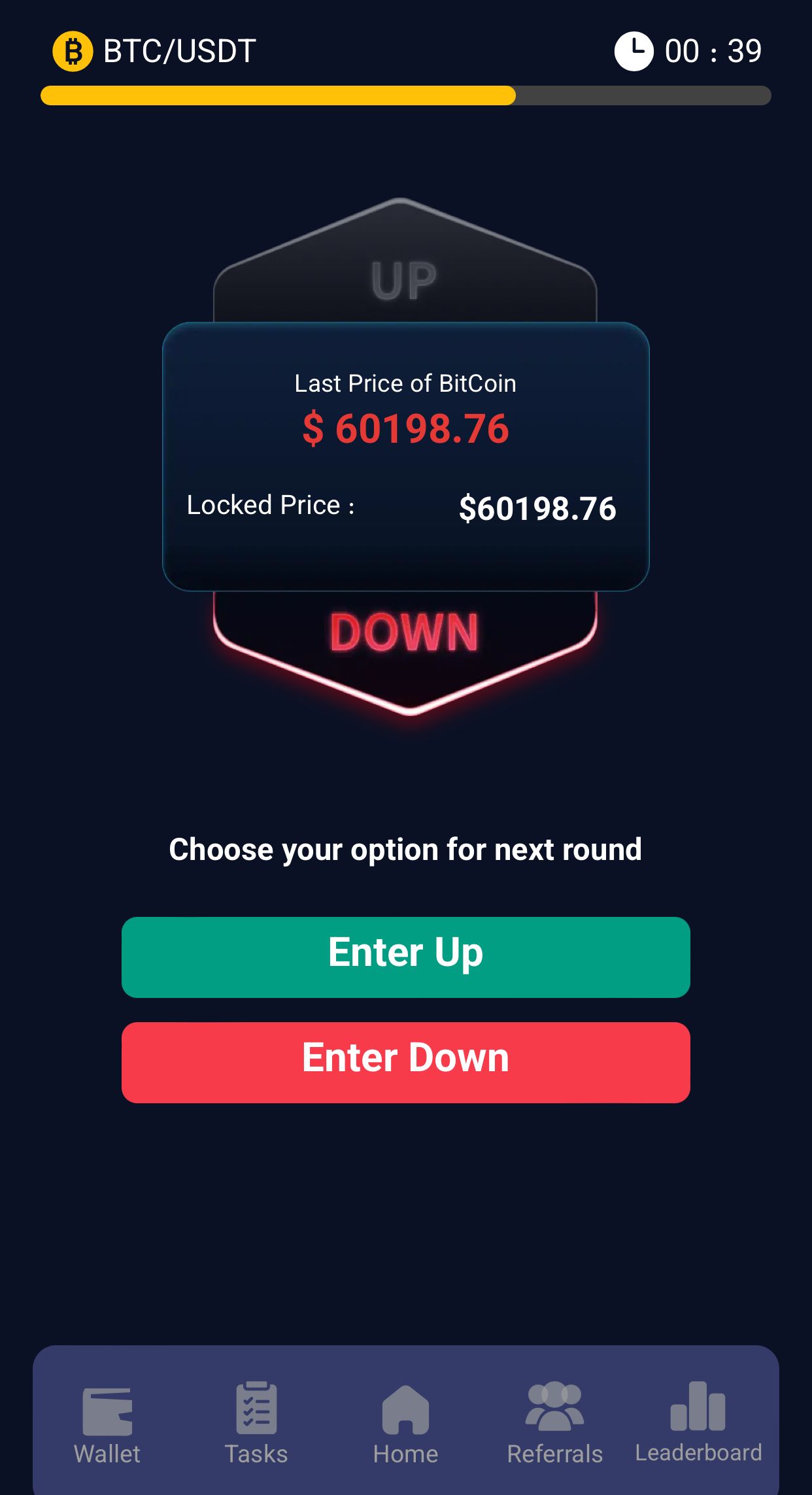Open the Wallet tab

(x=107, y=1423)
